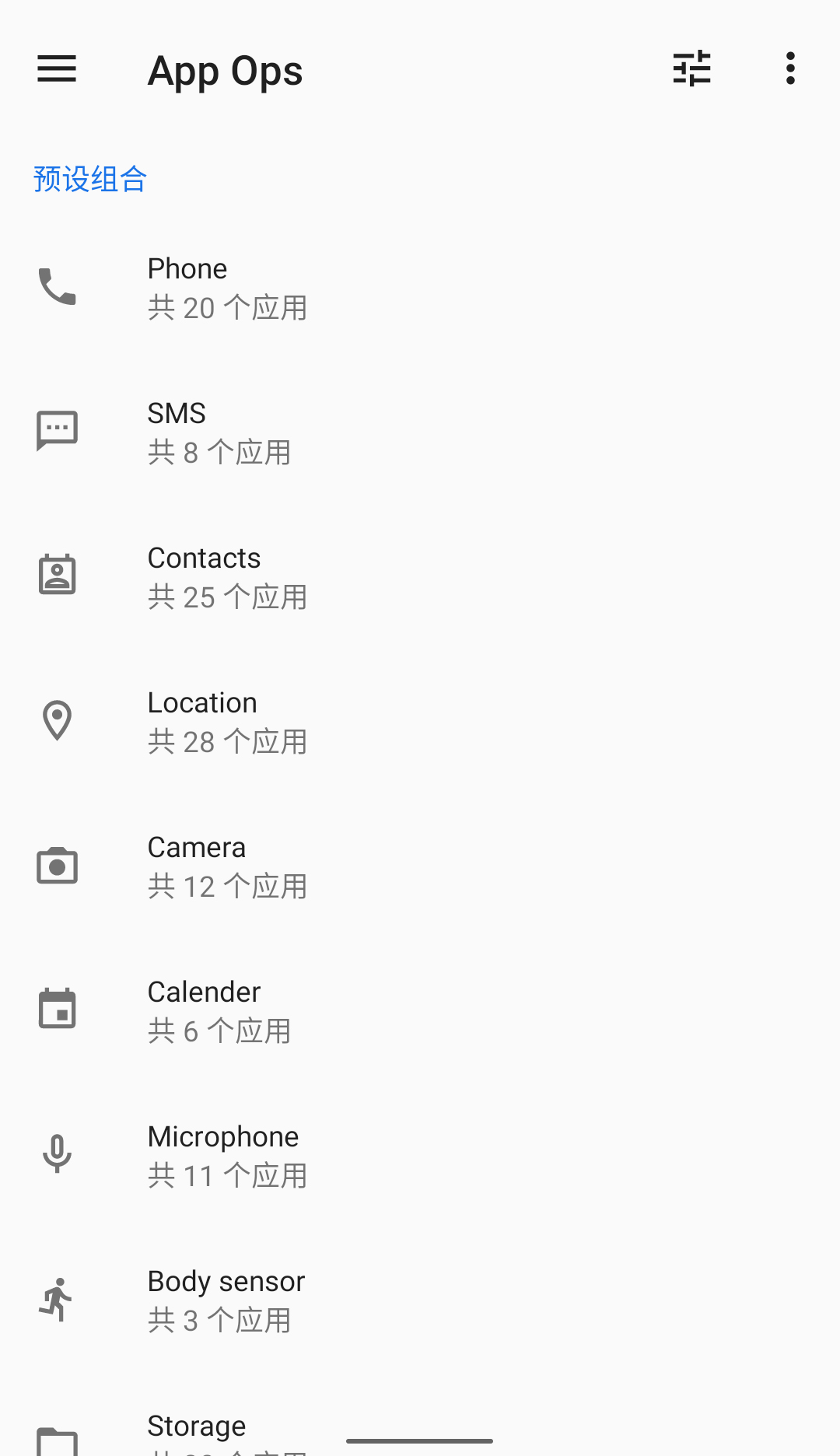Select the Phone permission icon
The height and width of the screenshot is (1456, 840).
tap(56, 289)
